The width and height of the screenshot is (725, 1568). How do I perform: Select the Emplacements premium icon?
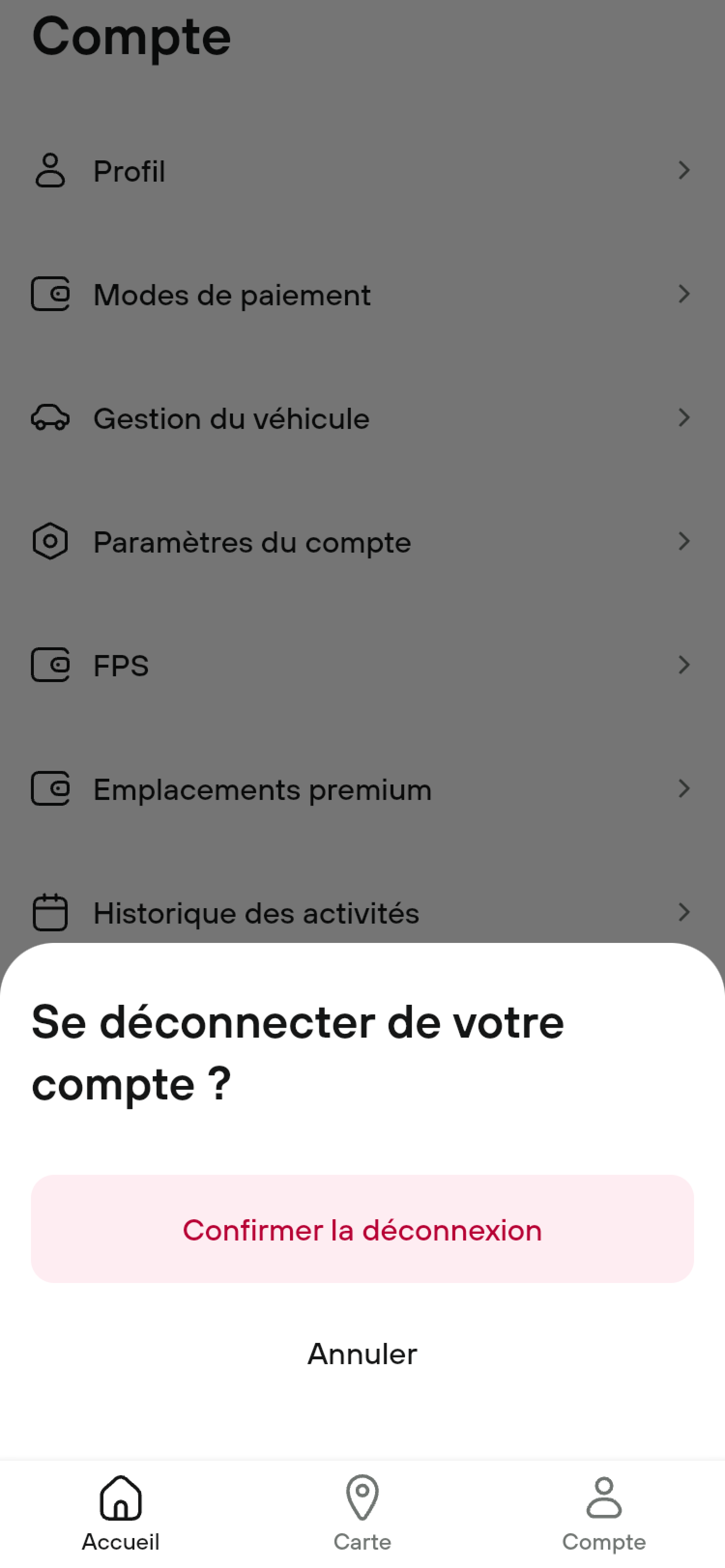pyautogui.click(x=51, y=789)
